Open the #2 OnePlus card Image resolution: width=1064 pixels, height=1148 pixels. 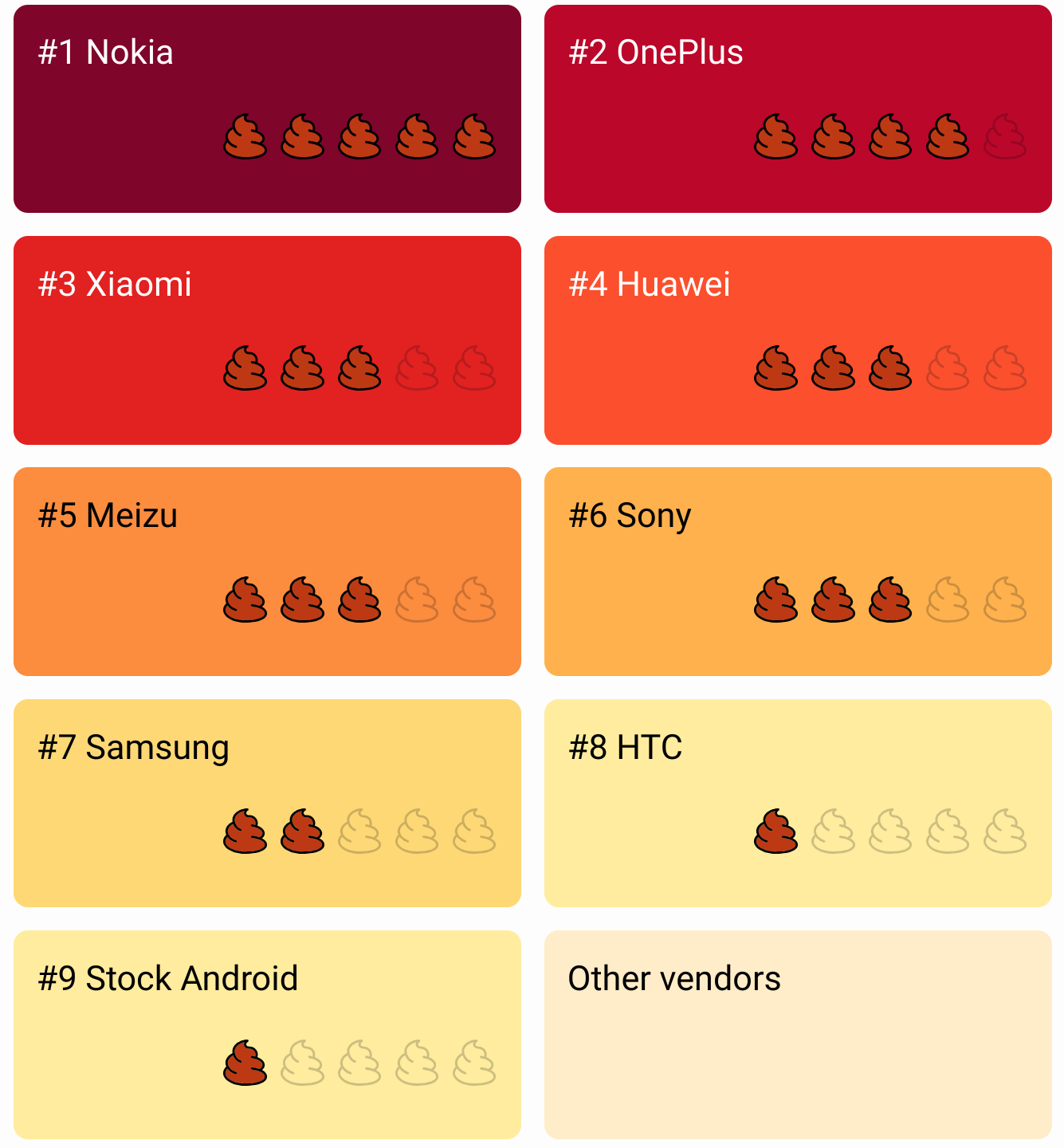pos(798,109)
